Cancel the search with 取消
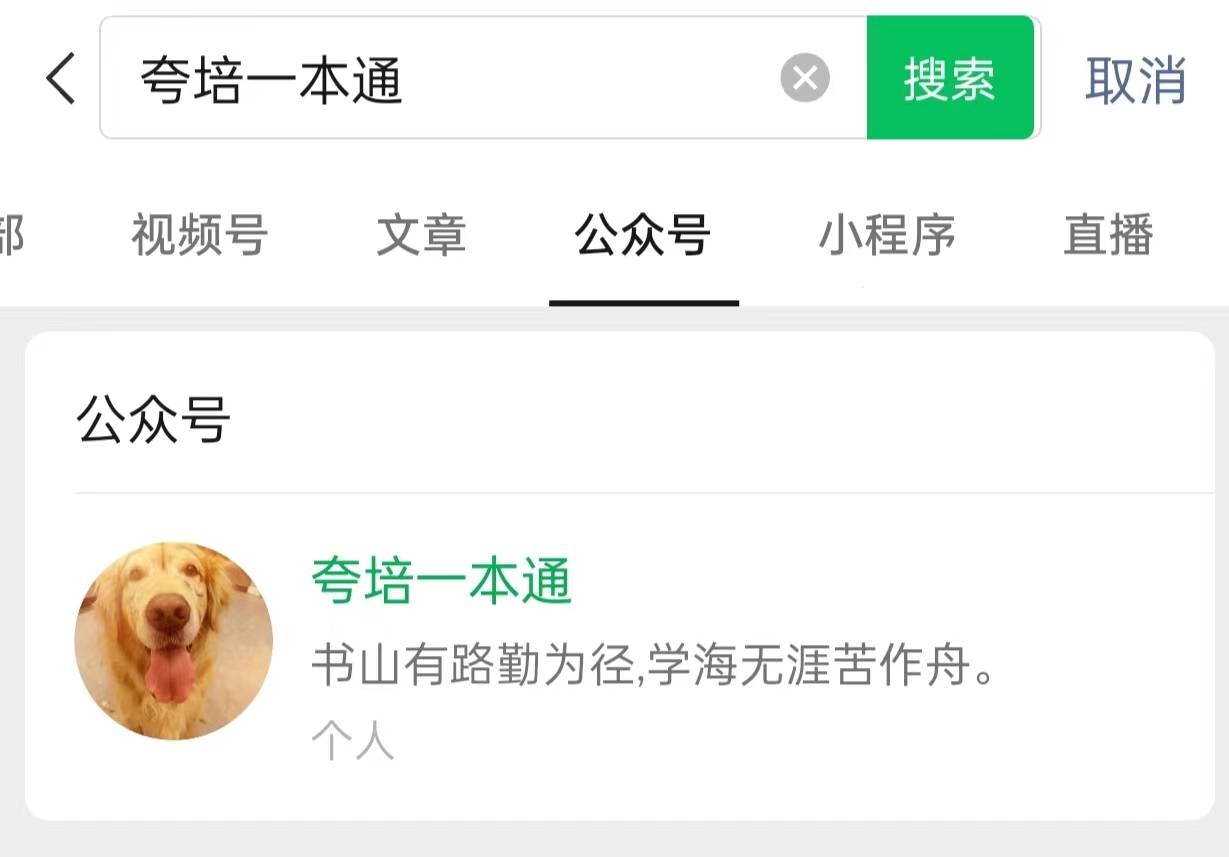 (x=1135, y=79)
